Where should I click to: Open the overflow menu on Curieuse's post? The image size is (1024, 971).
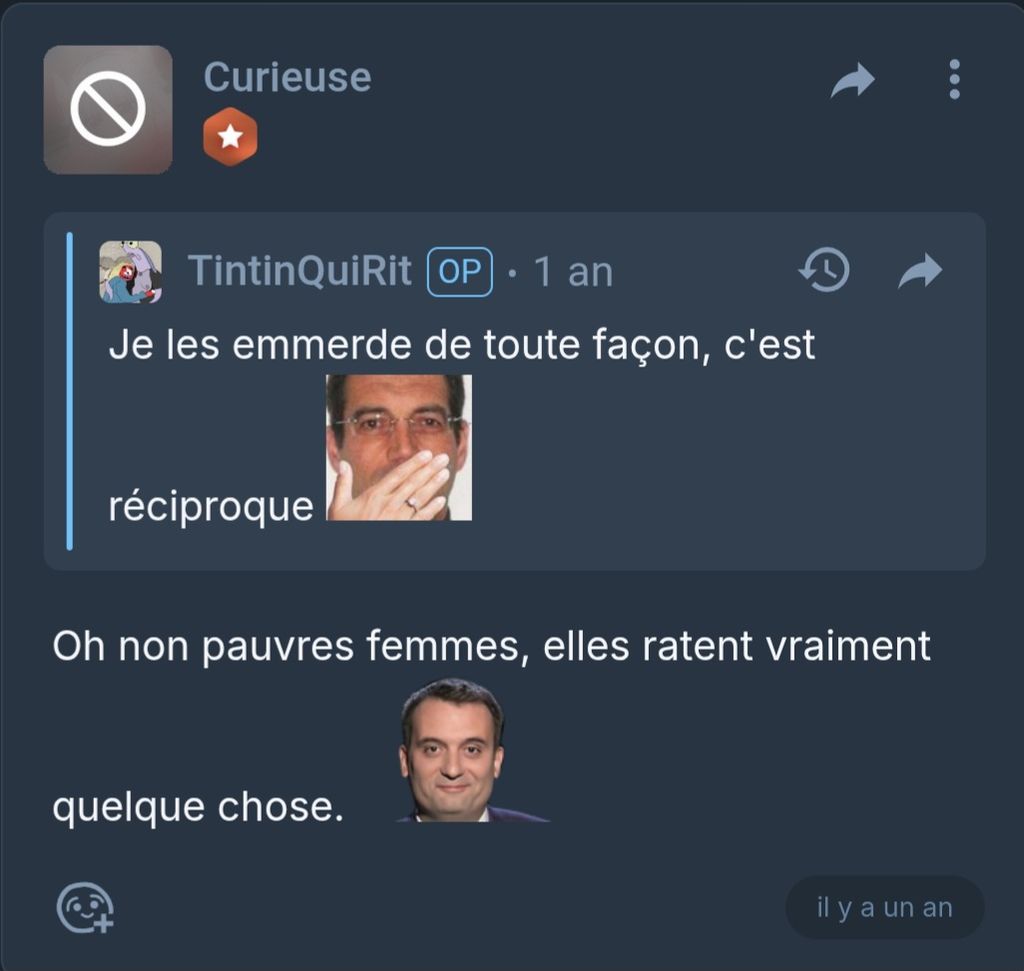click(954, 80)
